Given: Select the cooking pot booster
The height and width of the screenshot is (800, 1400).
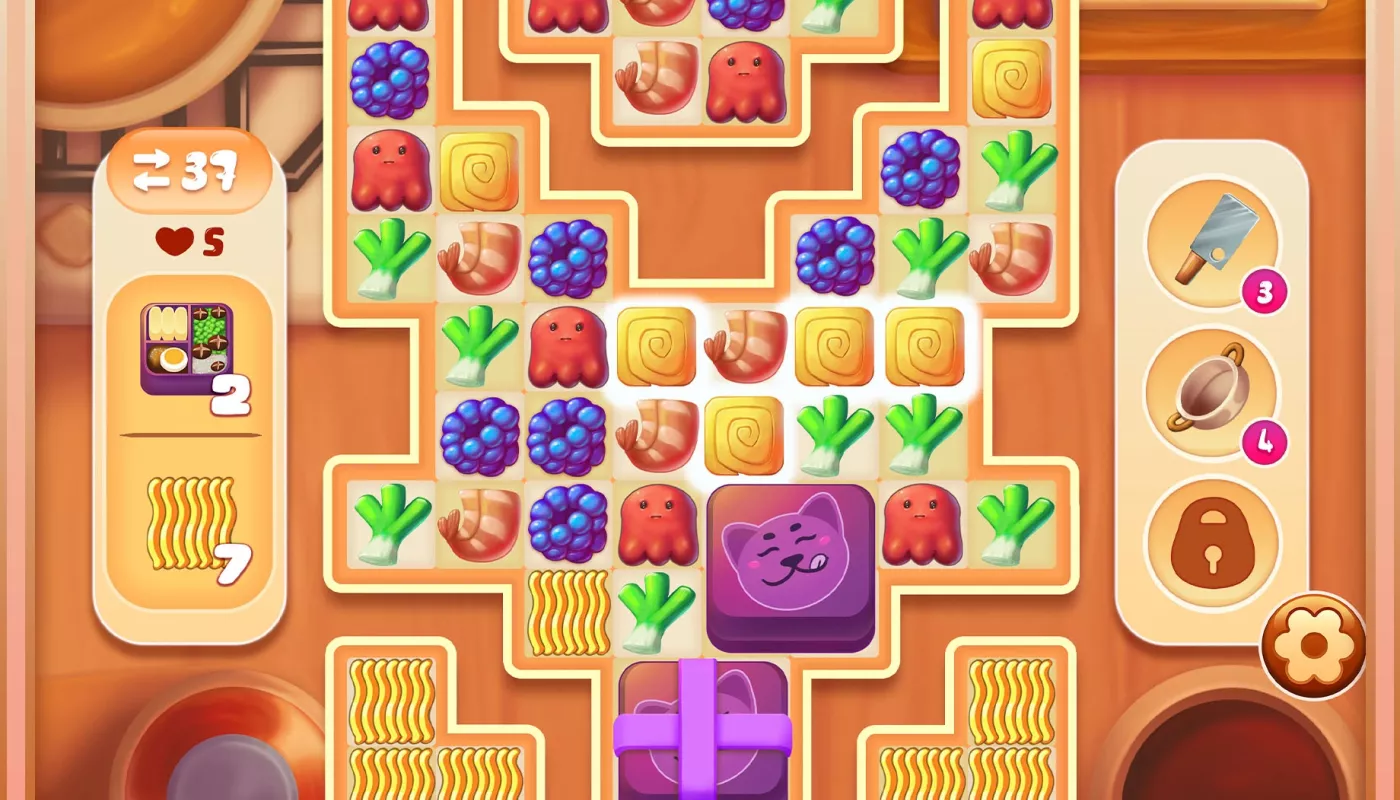Looking at the screenshot, I should tap(1212, 391).
